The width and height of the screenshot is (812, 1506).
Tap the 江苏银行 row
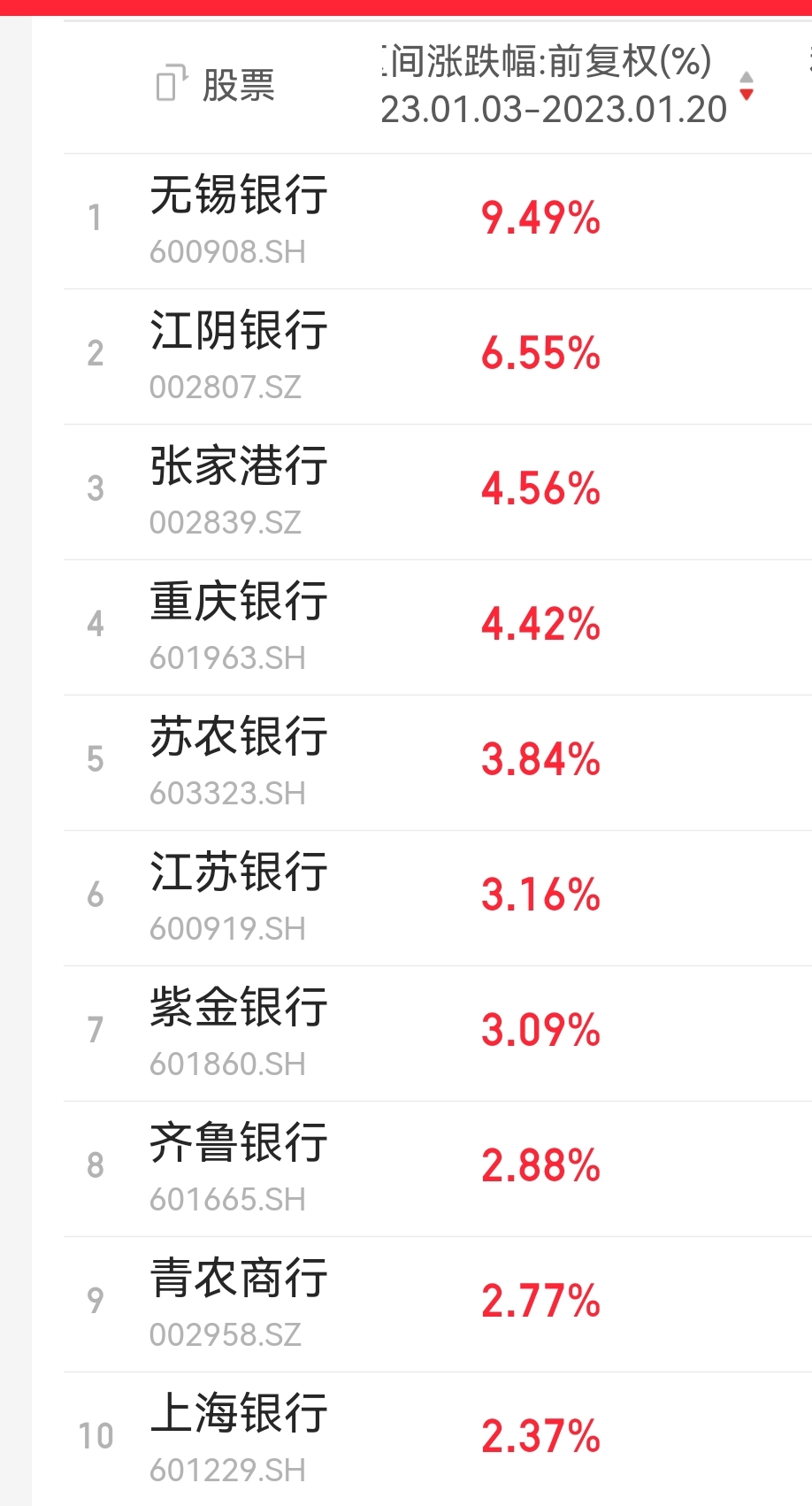point(438,898)
